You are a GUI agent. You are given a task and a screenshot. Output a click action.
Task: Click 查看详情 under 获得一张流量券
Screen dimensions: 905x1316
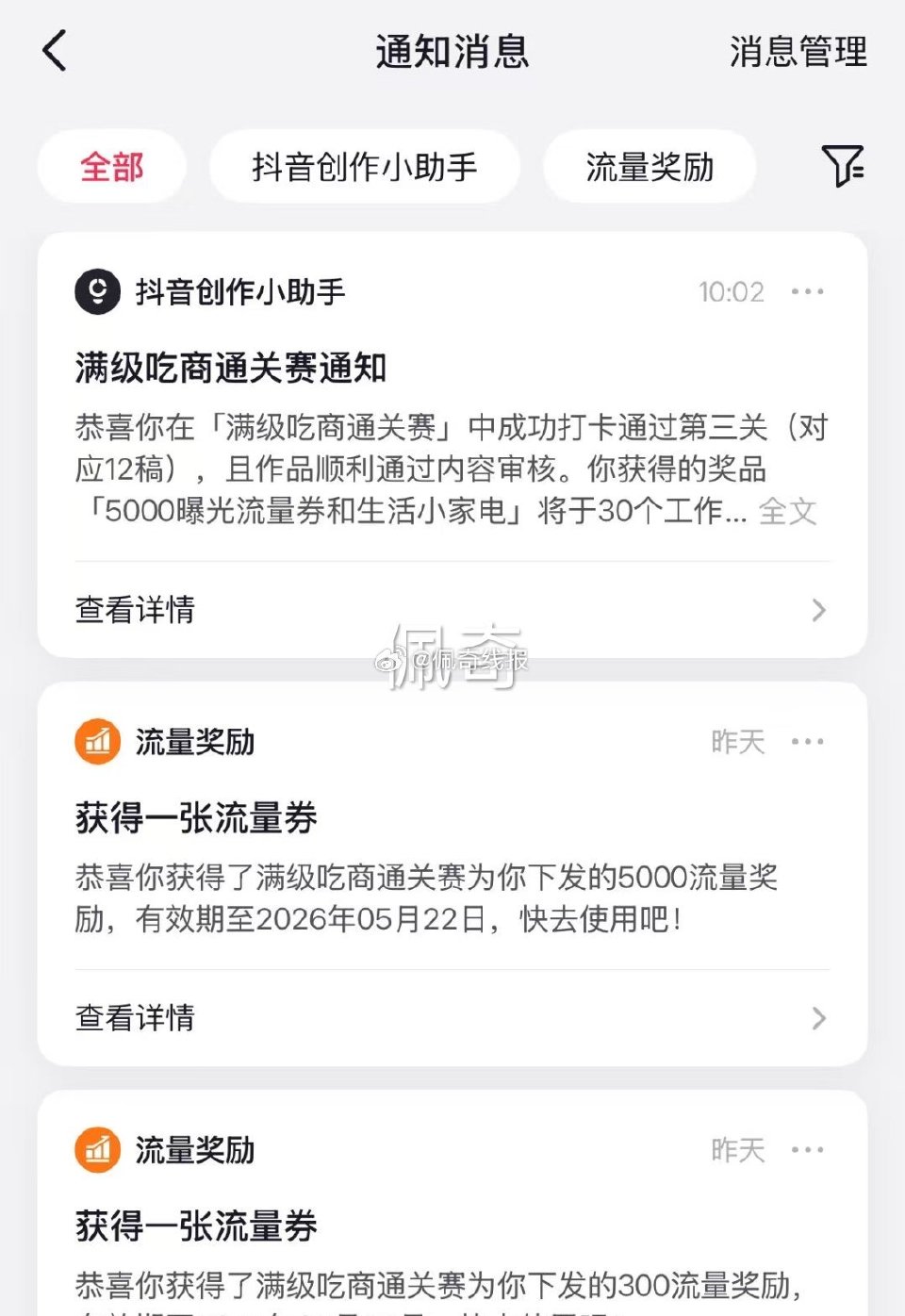click(x=135, y=1018)
